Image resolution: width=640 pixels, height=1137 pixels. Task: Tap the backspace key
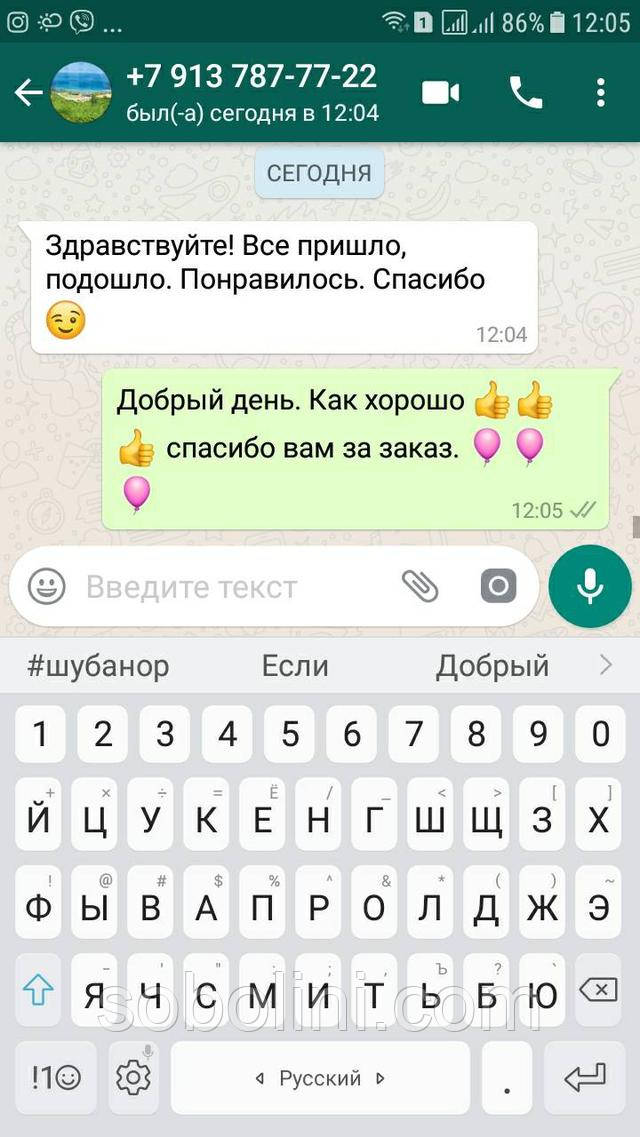coord(598,990)
